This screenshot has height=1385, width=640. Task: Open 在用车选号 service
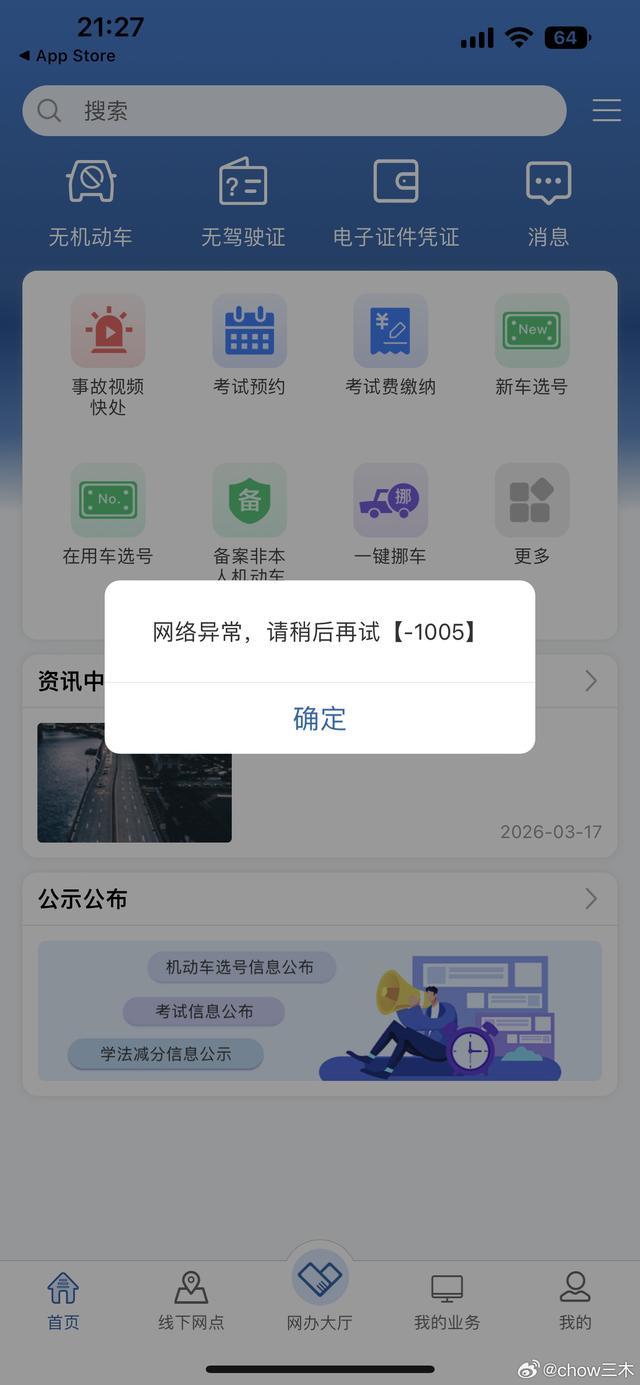108,514
